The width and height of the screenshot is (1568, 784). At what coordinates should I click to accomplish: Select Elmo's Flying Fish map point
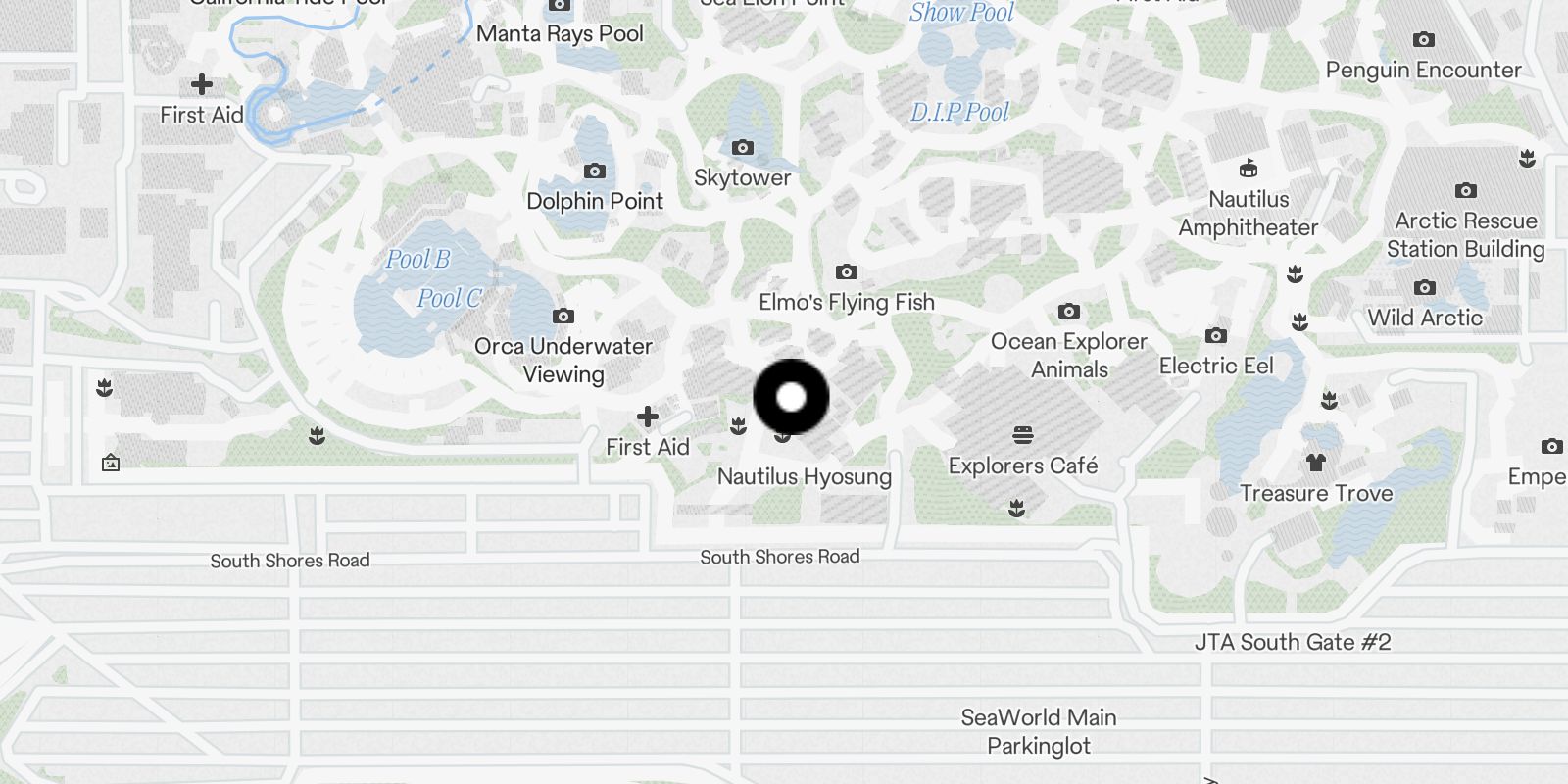coord(847,272)
